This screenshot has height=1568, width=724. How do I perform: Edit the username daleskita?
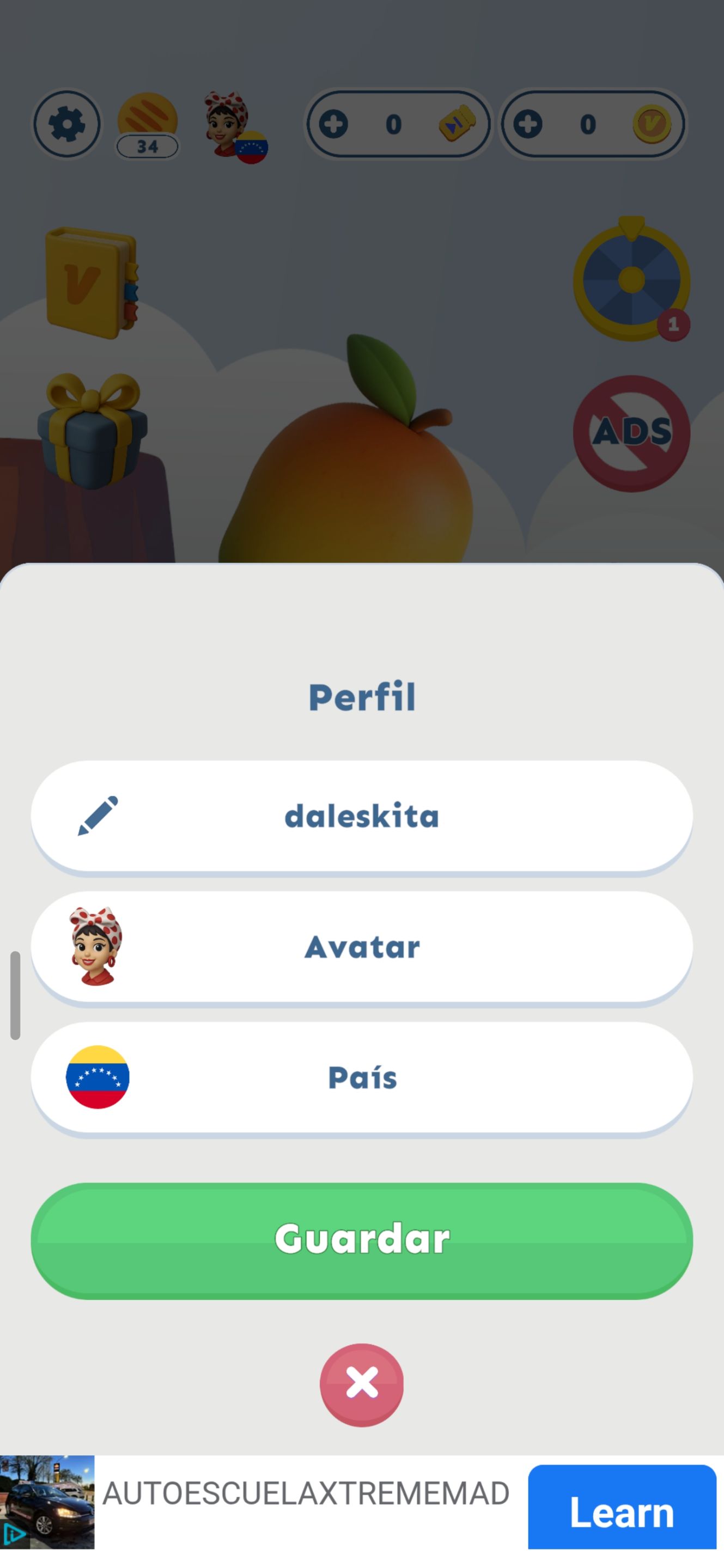pyautogui.click(x=362, y=816)
